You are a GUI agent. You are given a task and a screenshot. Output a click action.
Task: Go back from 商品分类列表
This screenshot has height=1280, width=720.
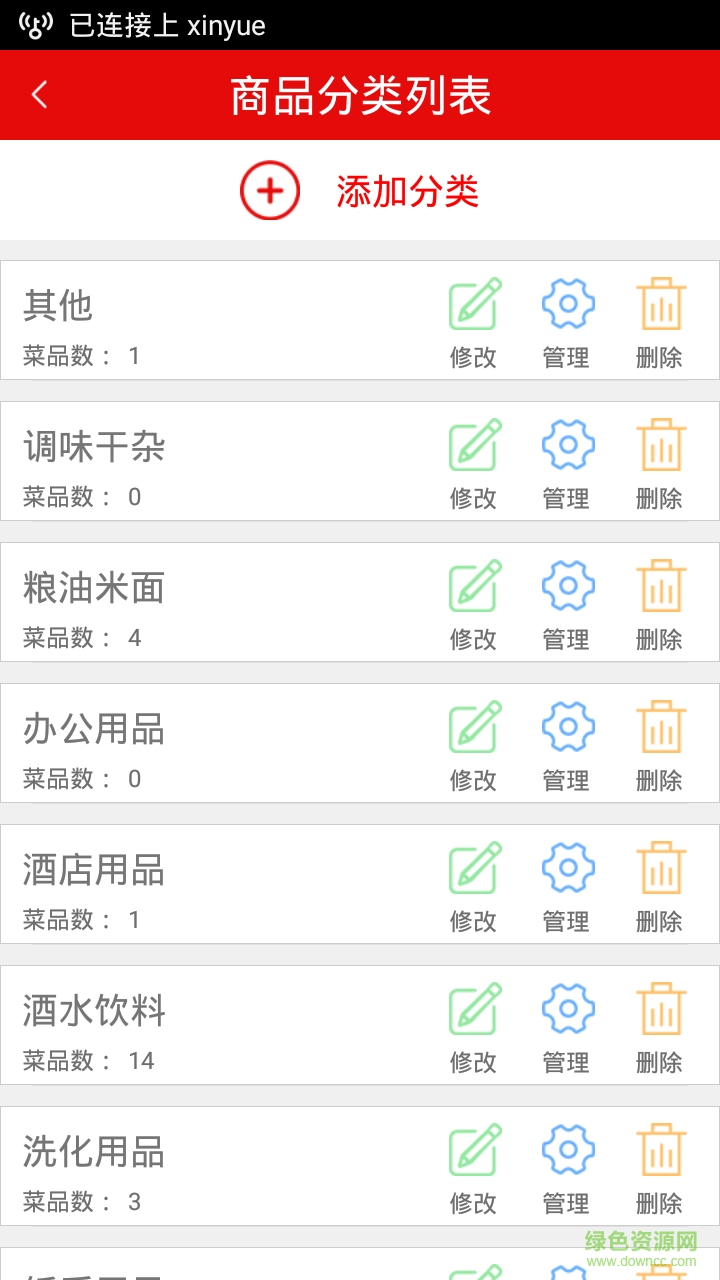40,95
